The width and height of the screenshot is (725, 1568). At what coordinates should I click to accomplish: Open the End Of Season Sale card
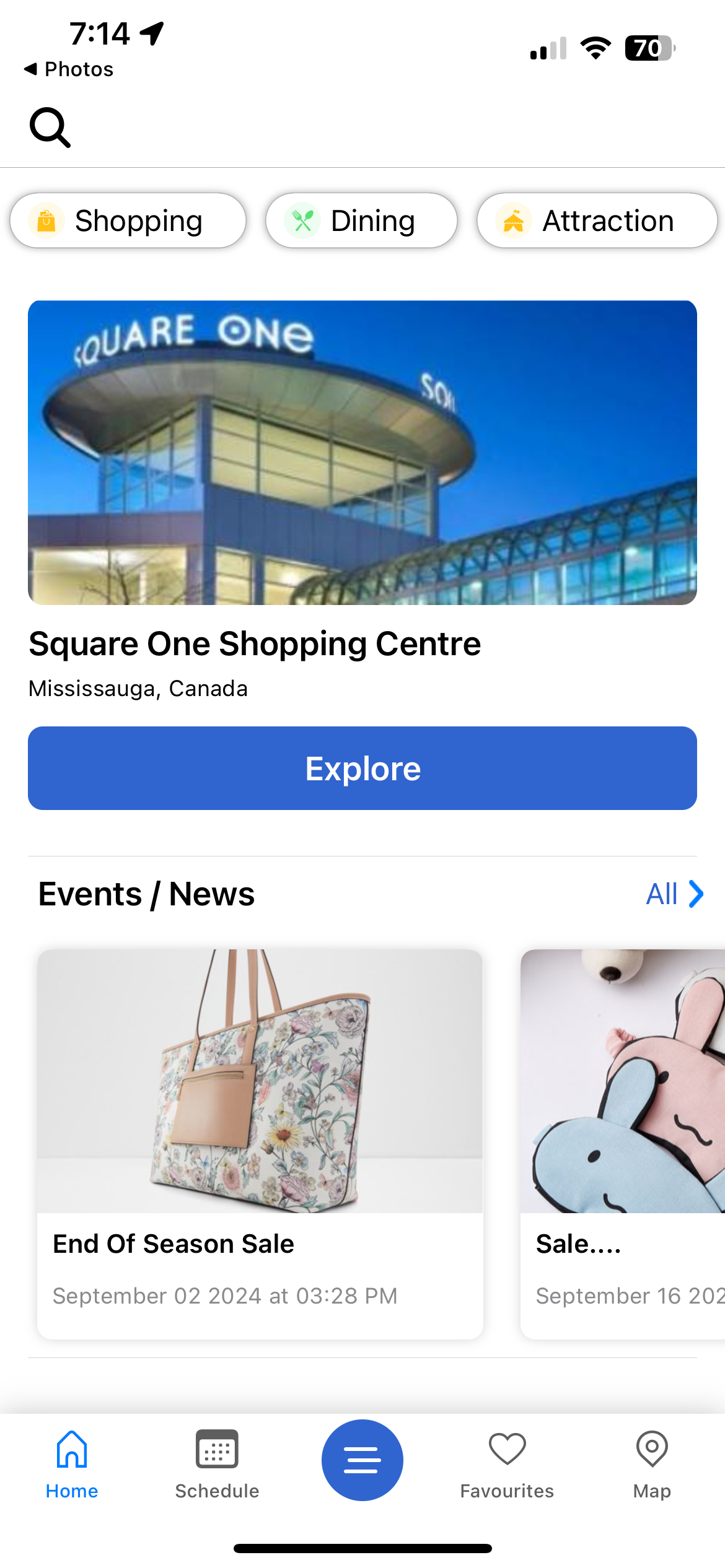click(260, 1144)
